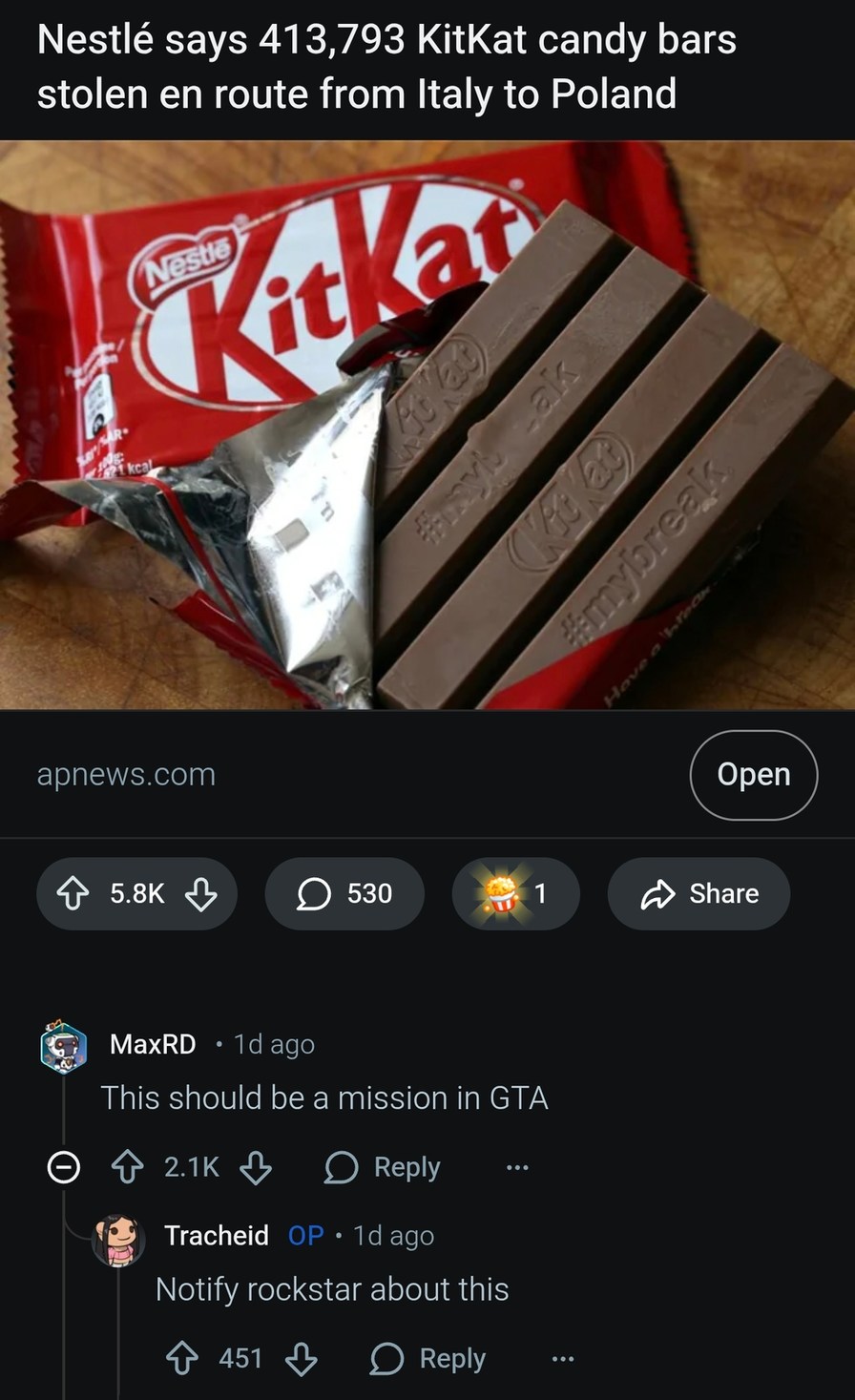
Task: Click the apnews.com source link
Action: click(125, 775)
